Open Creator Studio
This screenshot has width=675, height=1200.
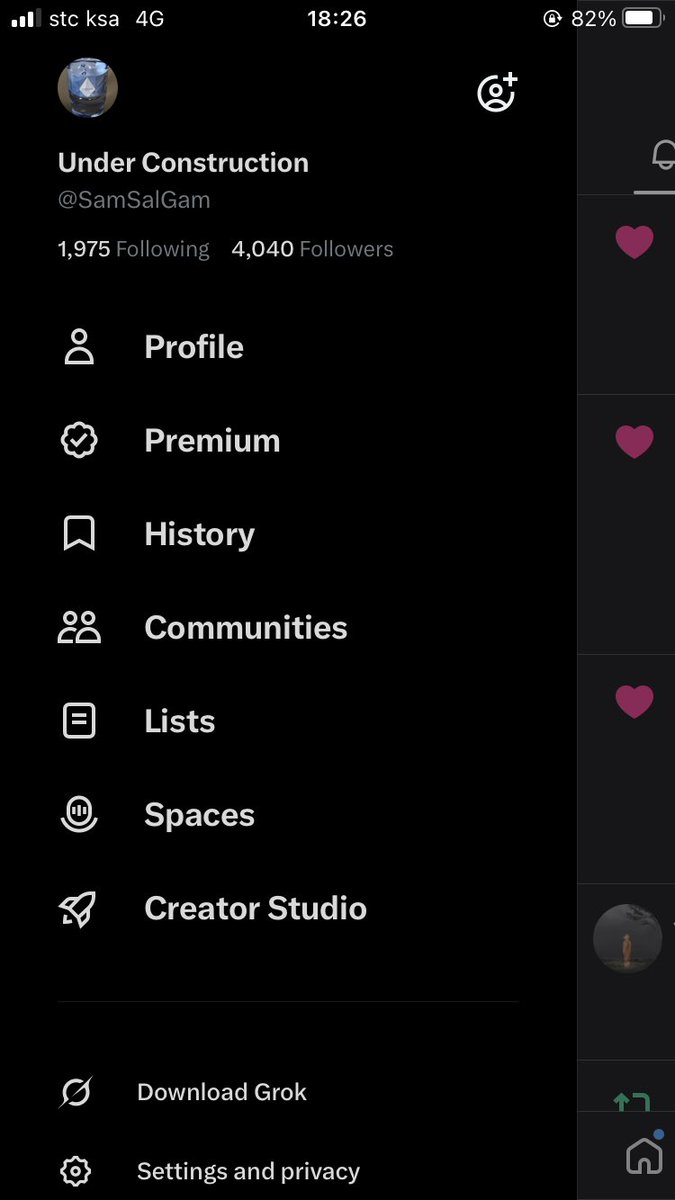[x=288, y=909]
